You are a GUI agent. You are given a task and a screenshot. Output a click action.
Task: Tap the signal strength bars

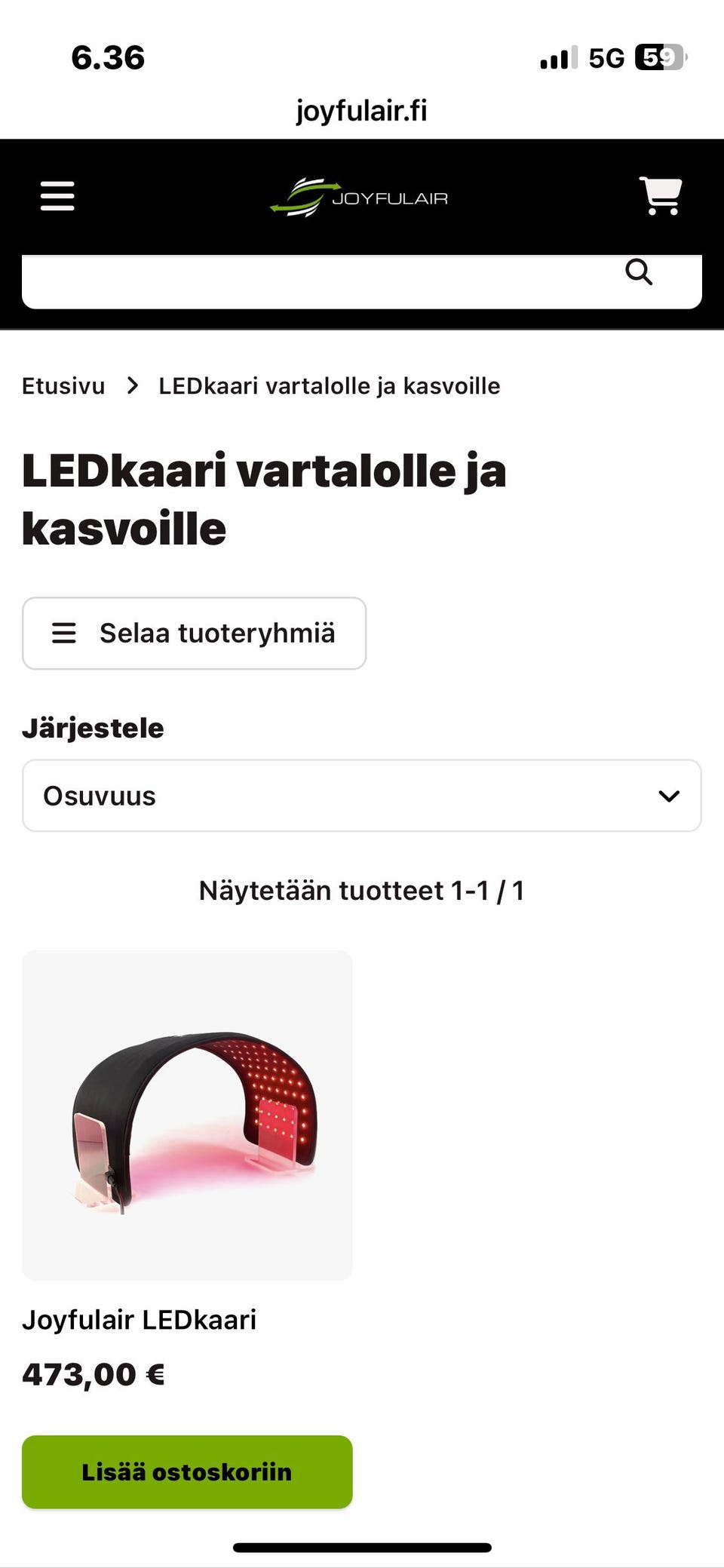point(554,57)
